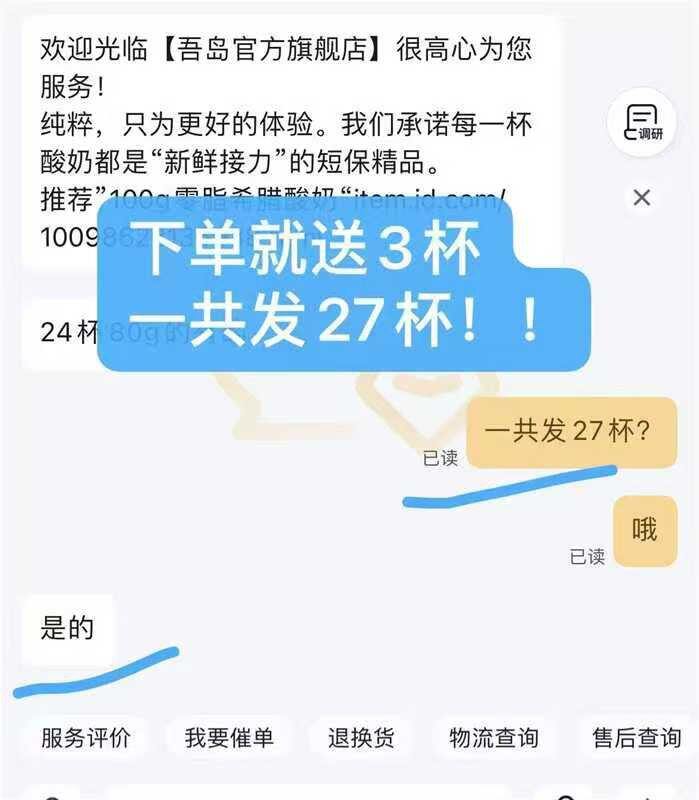Open the 售后查询 chip
Screen dimensions: 699x800
pos(637,738)
